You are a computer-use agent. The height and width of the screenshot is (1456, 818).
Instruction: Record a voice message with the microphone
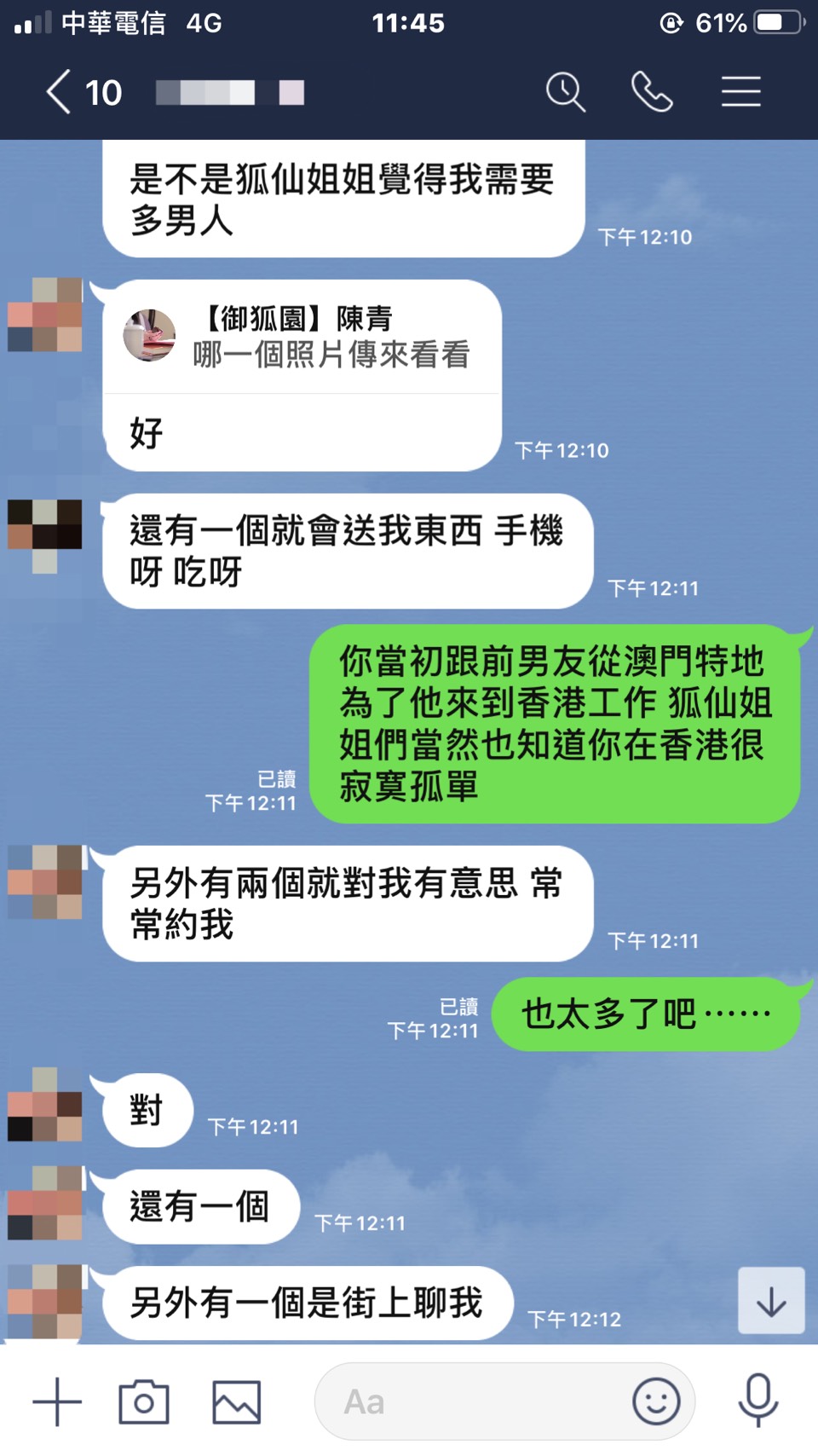point(758,1401)
